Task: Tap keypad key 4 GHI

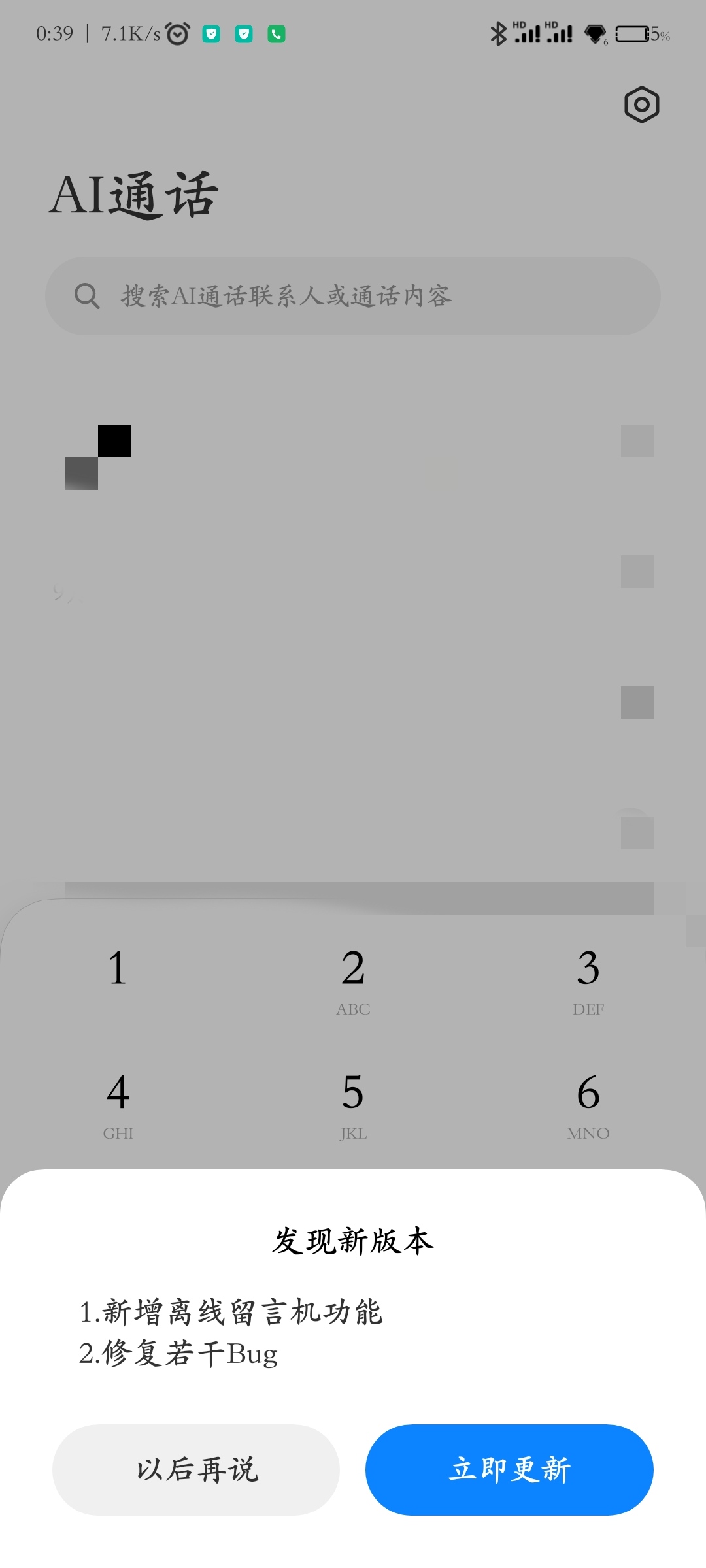Action: 118,1102
